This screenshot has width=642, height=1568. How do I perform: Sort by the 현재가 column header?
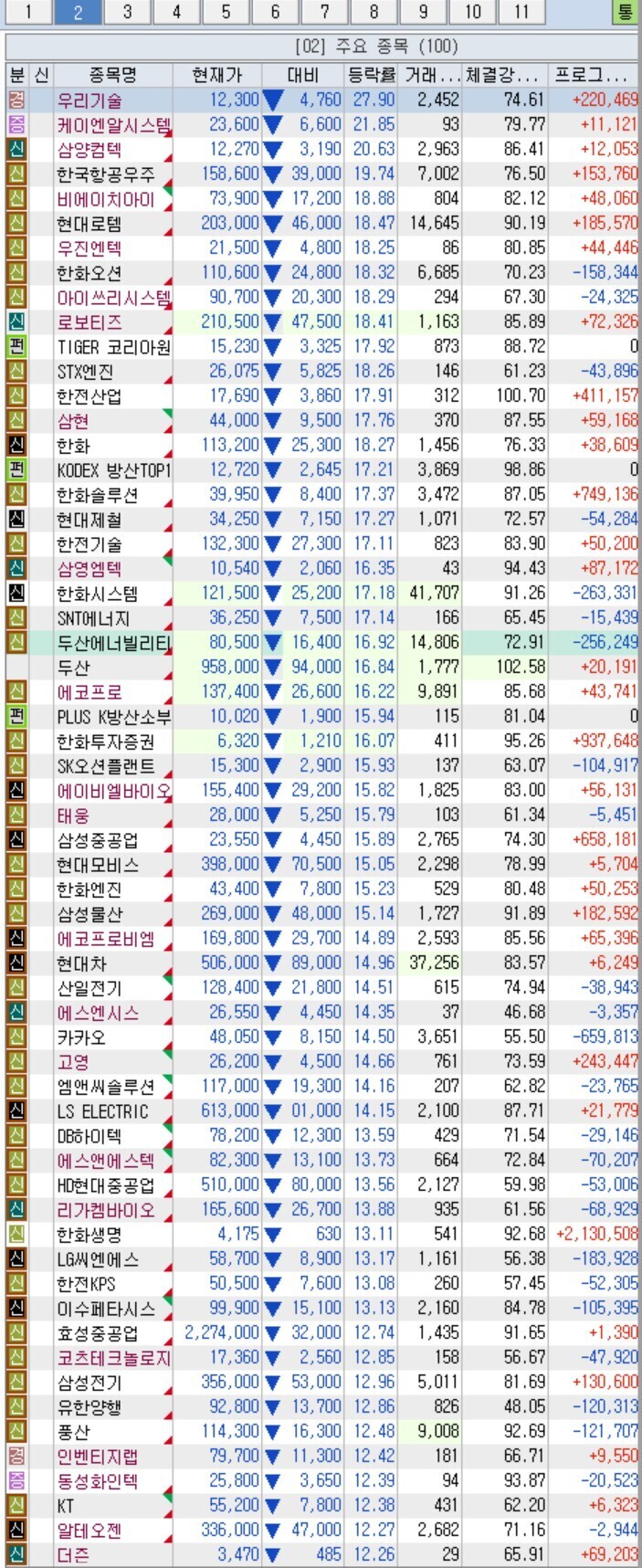[x=217, y=75]
